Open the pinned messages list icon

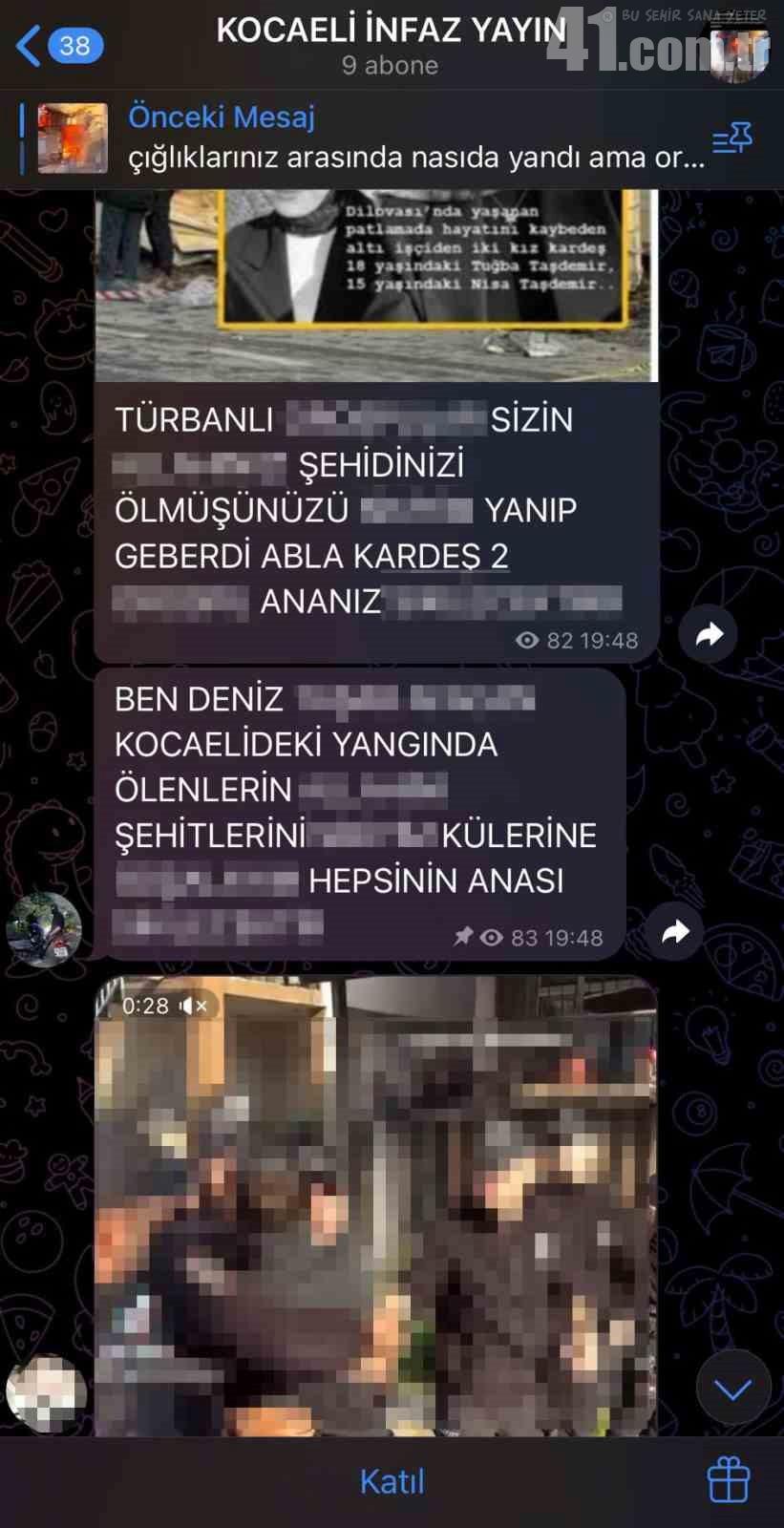(x=732, y=139)
